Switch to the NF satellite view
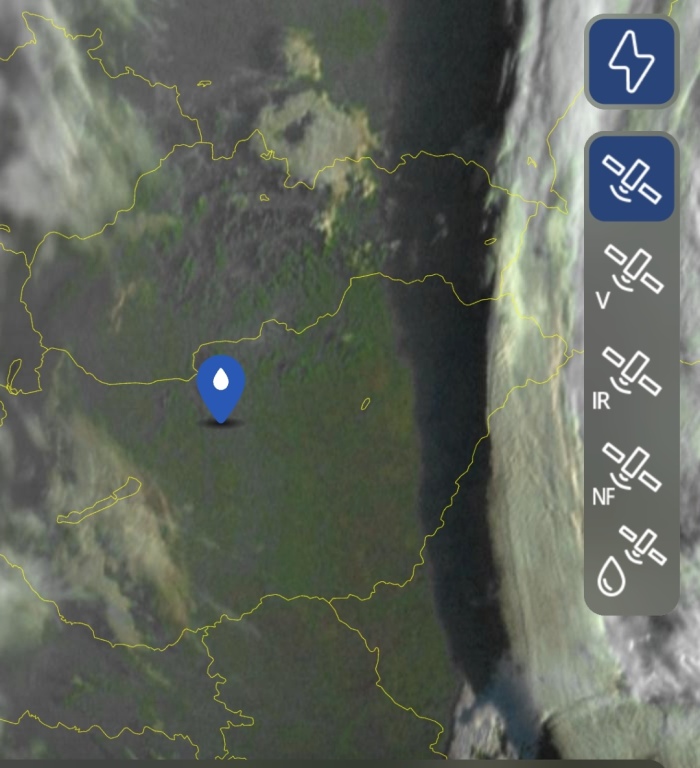 point(632,471)
